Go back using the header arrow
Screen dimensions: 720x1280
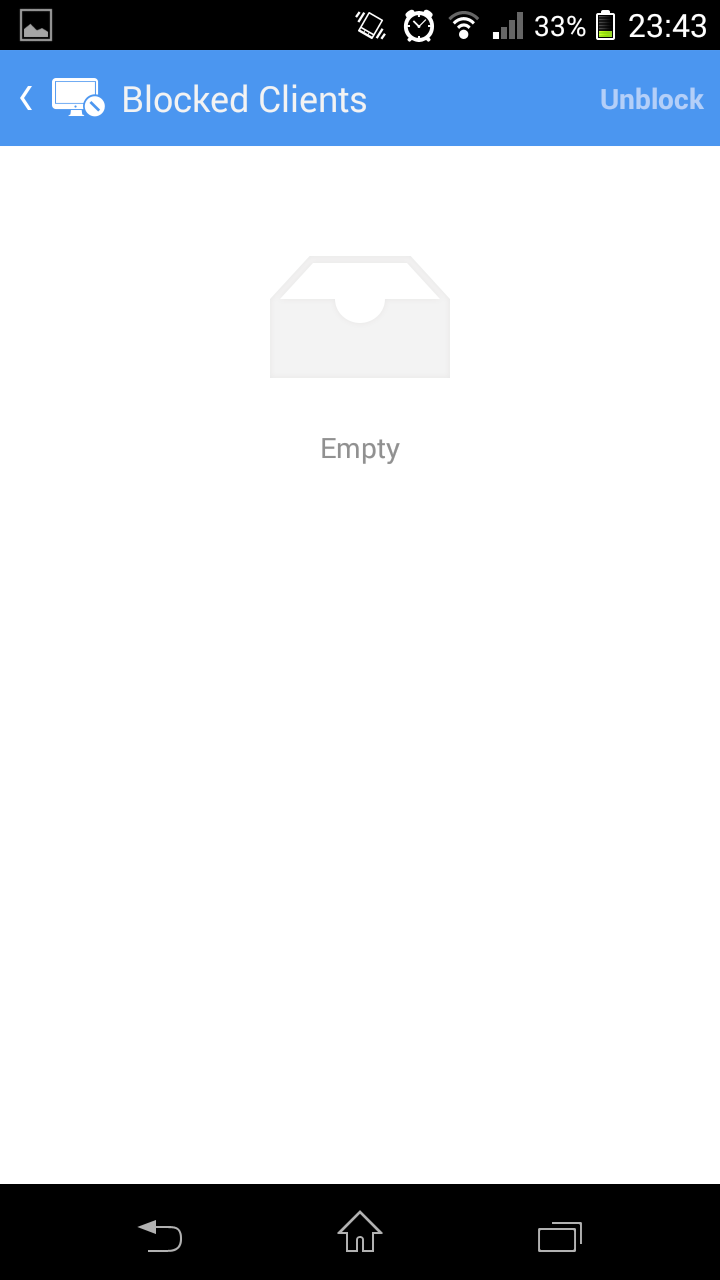pyautogui.click(x=27, y=98)
